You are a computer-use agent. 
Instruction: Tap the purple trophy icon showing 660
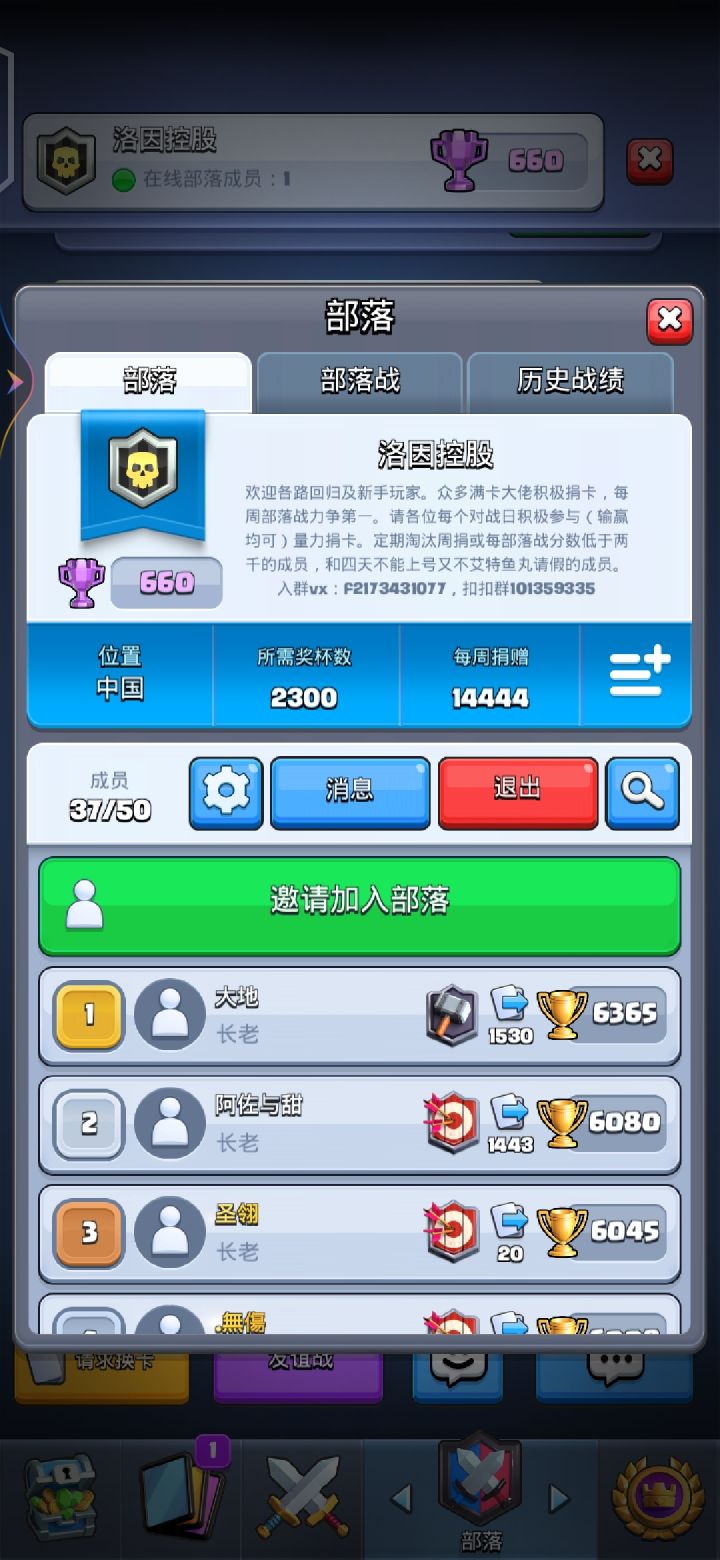tap(83, 582)
